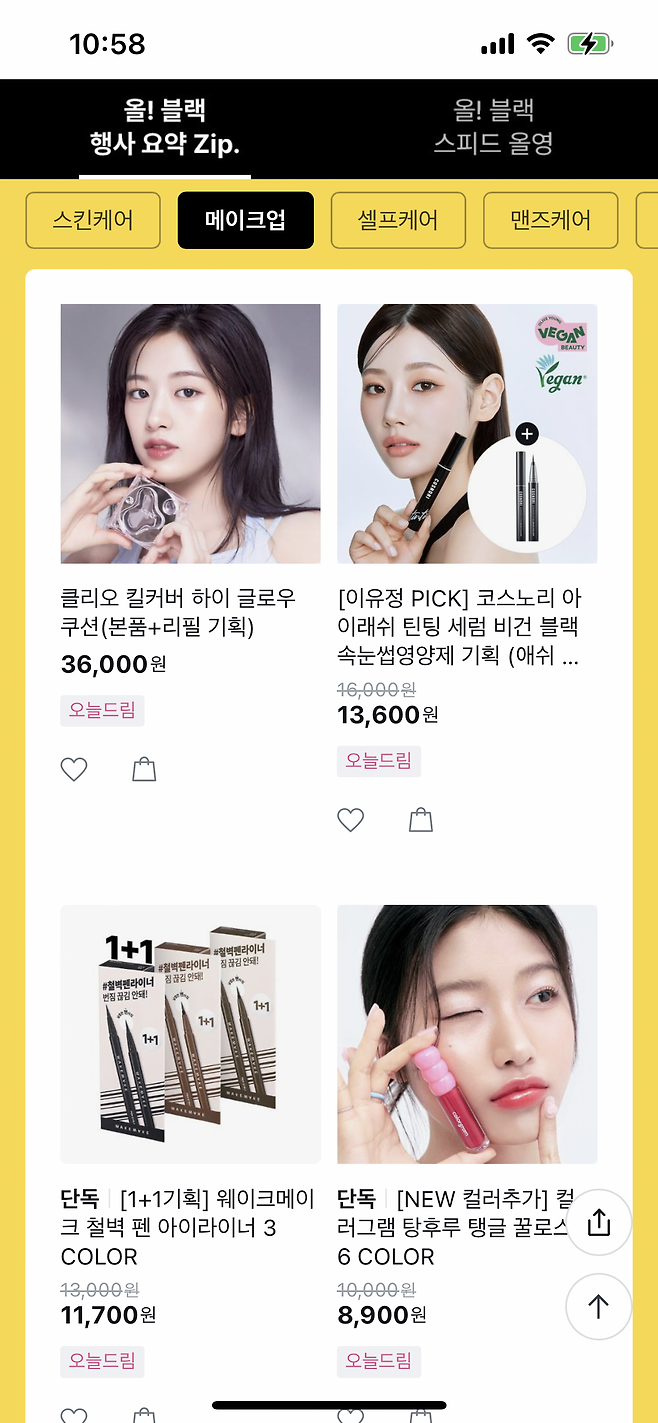
Task: Tap the 맨즈케어 category chip
Action: click(550, 220)
